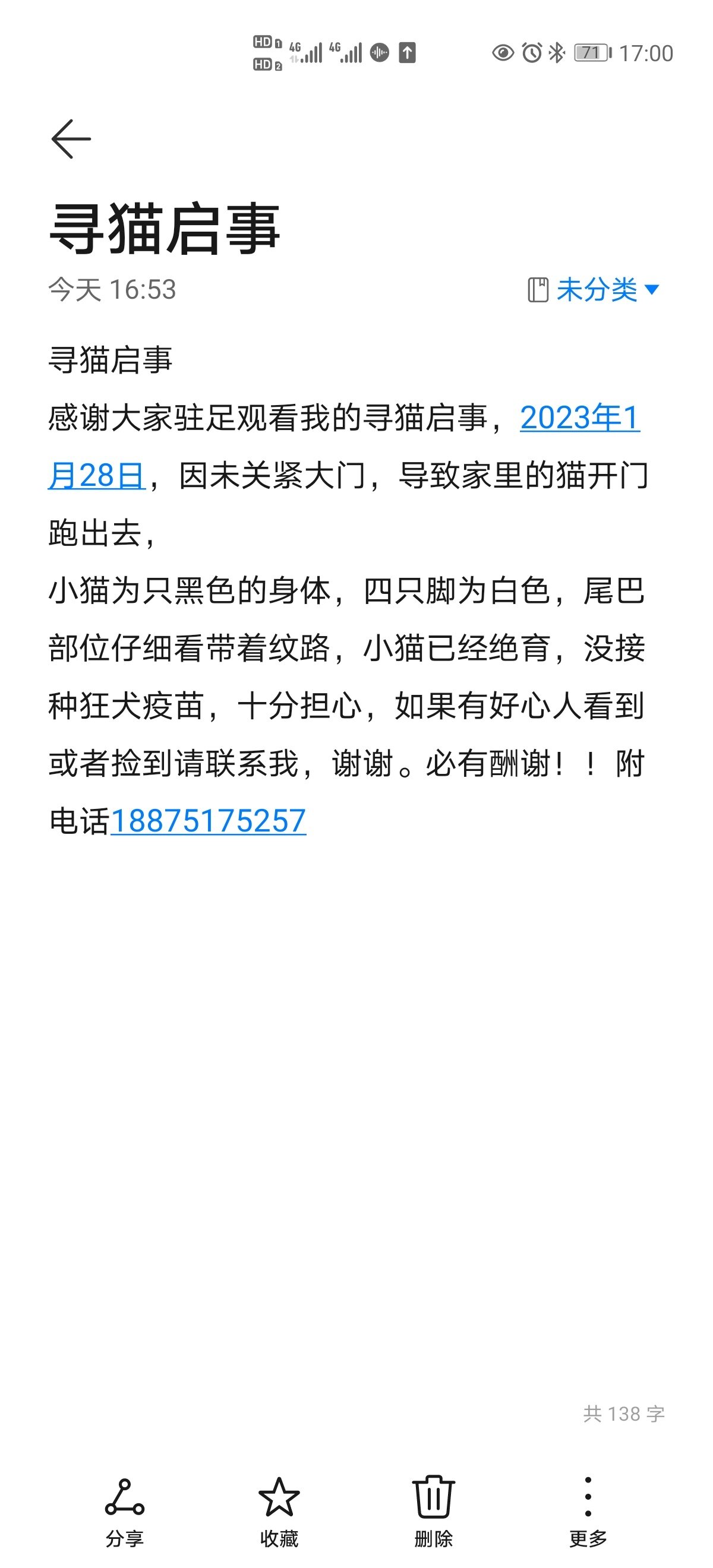Share this note via 分享
The image size is (713, 1568).
point(125,1512)
